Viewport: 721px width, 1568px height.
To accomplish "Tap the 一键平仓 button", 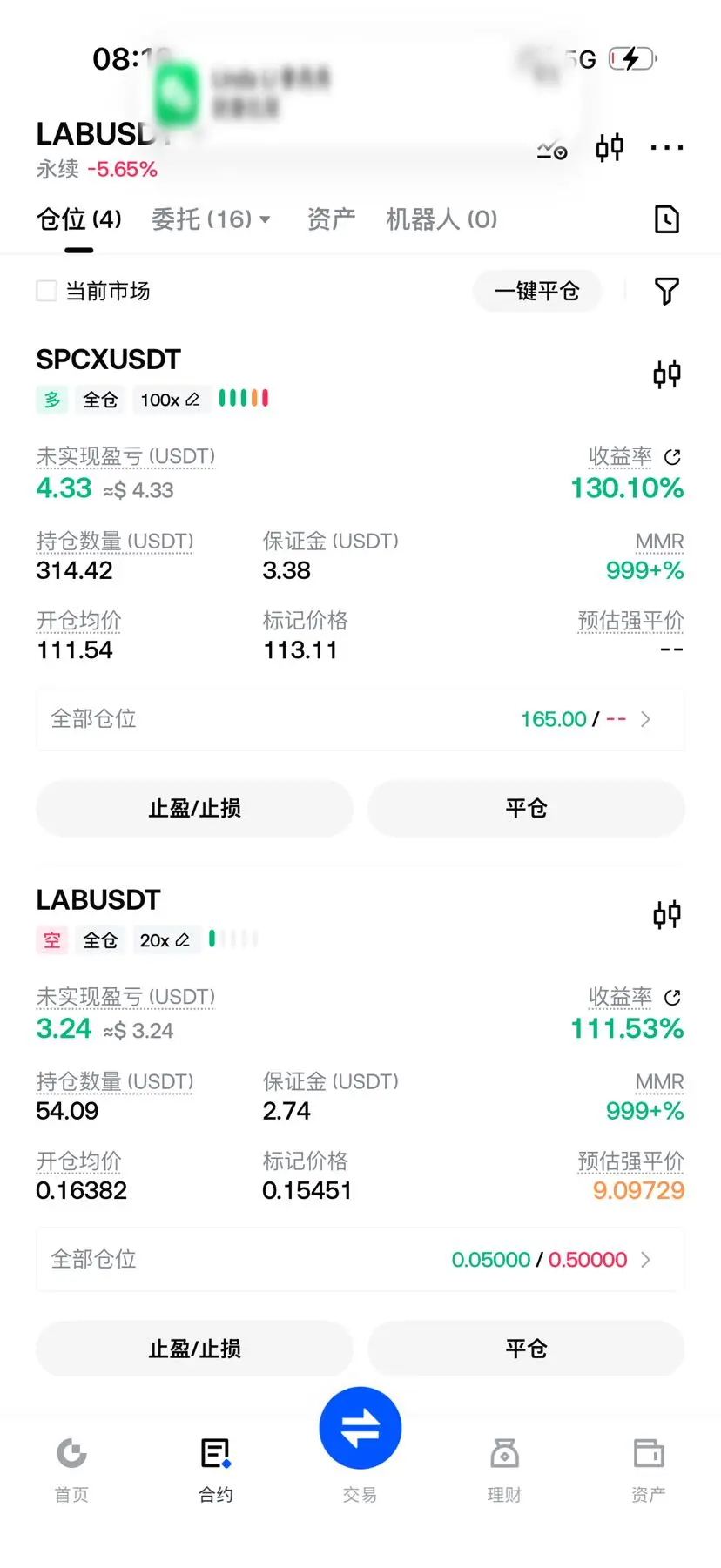I will (x=537, y=291).
